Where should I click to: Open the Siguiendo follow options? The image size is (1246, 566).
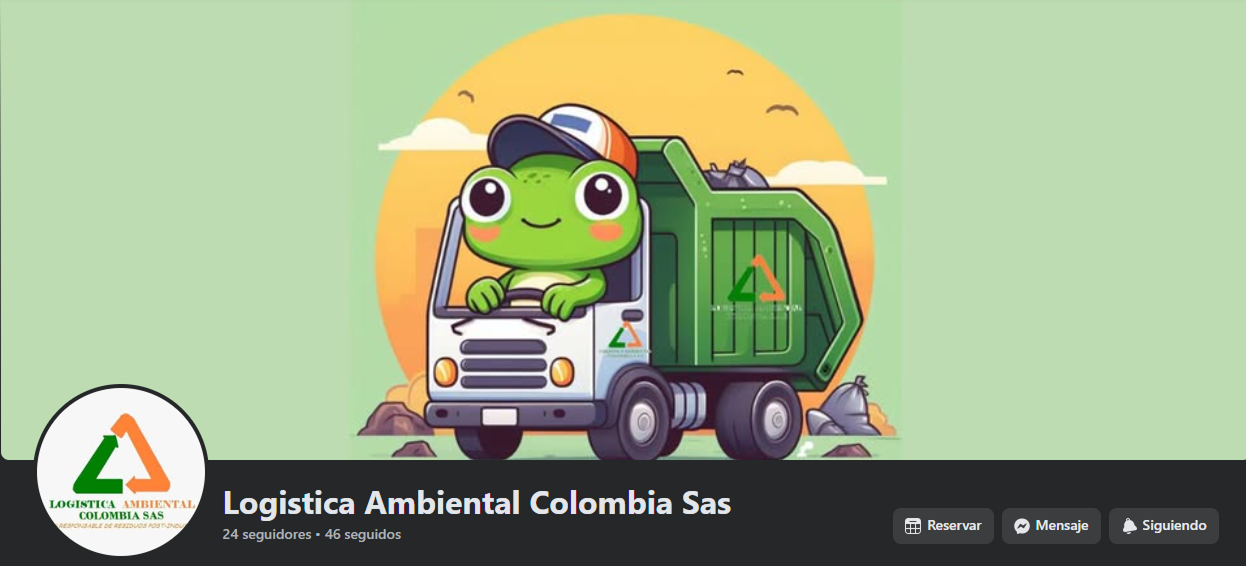1163,526
